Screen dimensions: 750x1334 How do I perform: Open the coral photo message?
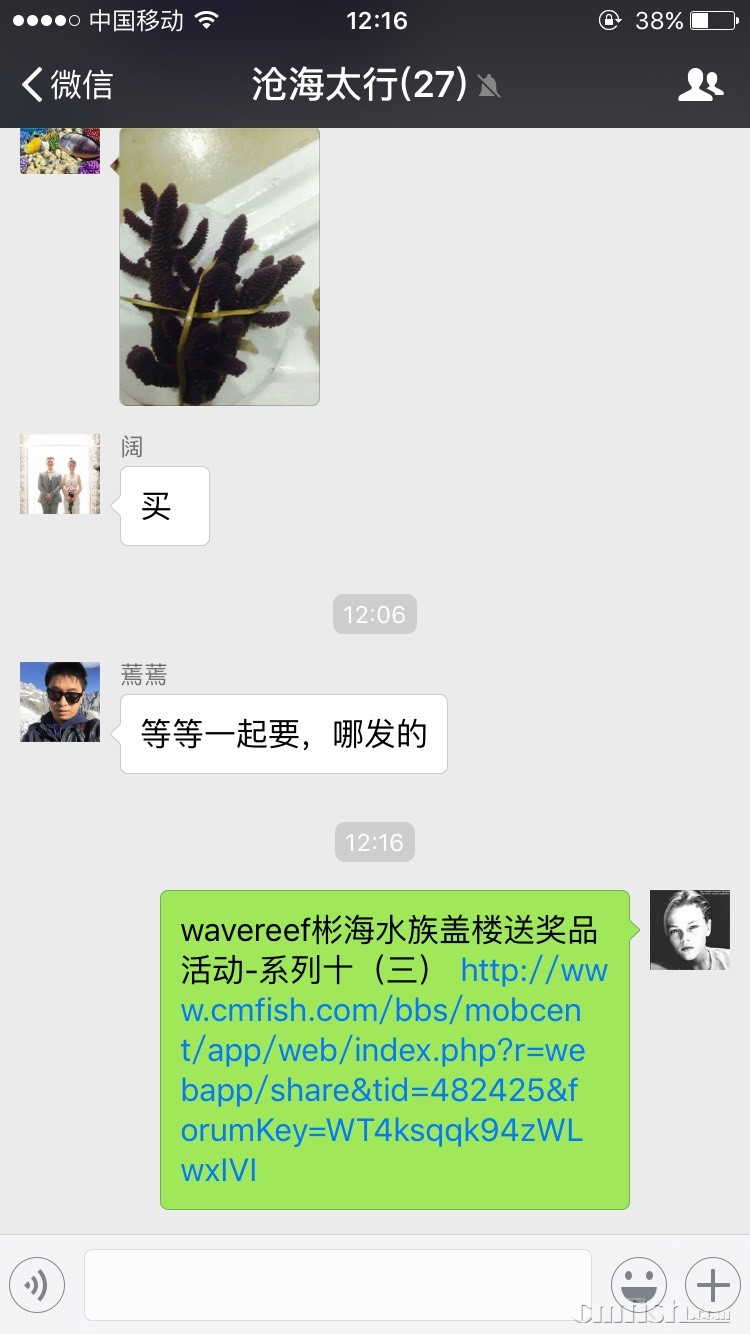tap(219, 265)
